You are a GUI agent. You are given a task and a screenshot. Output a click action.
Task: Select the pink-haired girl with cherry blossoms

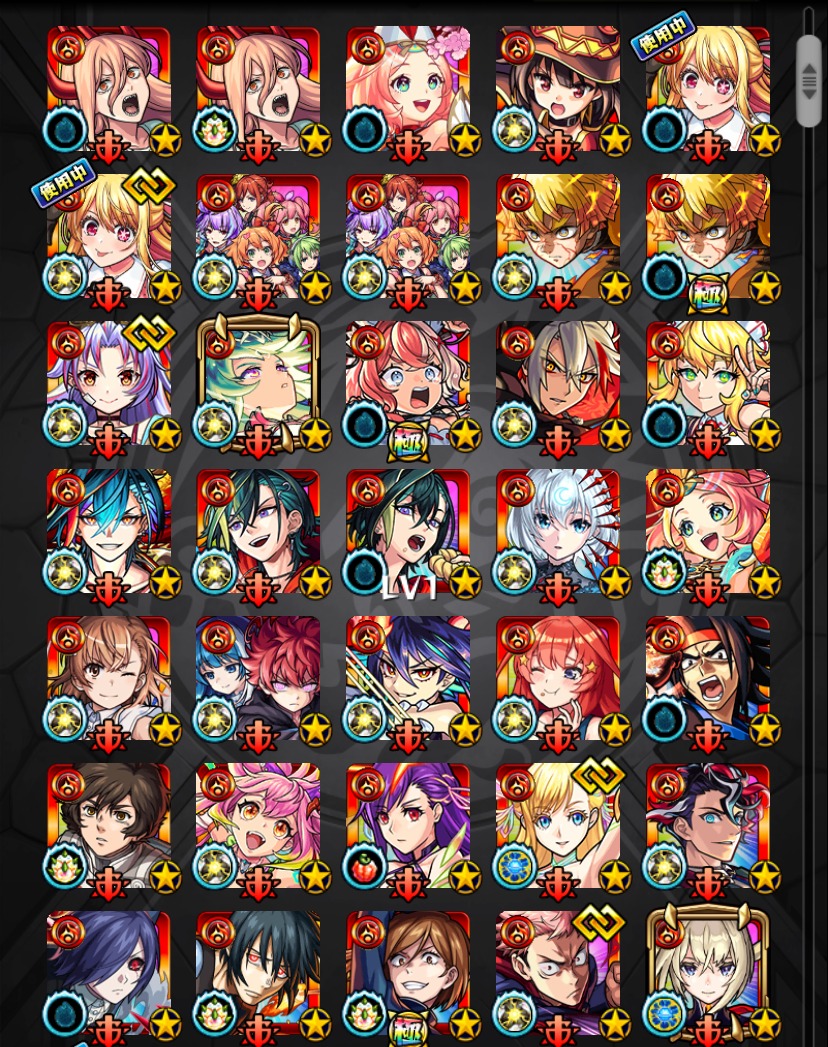(x=408, y=90)
